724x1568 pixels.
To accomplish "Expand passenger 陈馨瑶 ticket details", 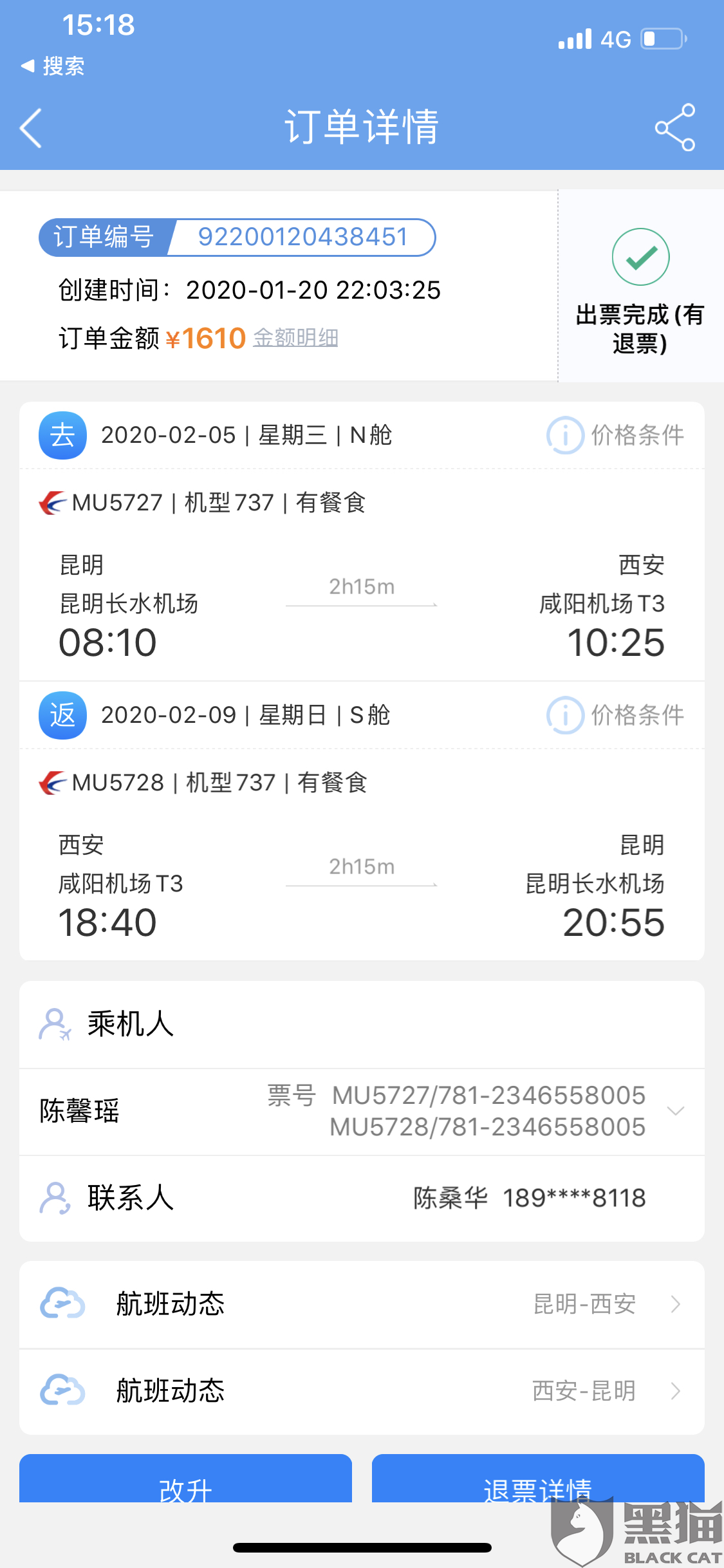I will click(675, 1111).
